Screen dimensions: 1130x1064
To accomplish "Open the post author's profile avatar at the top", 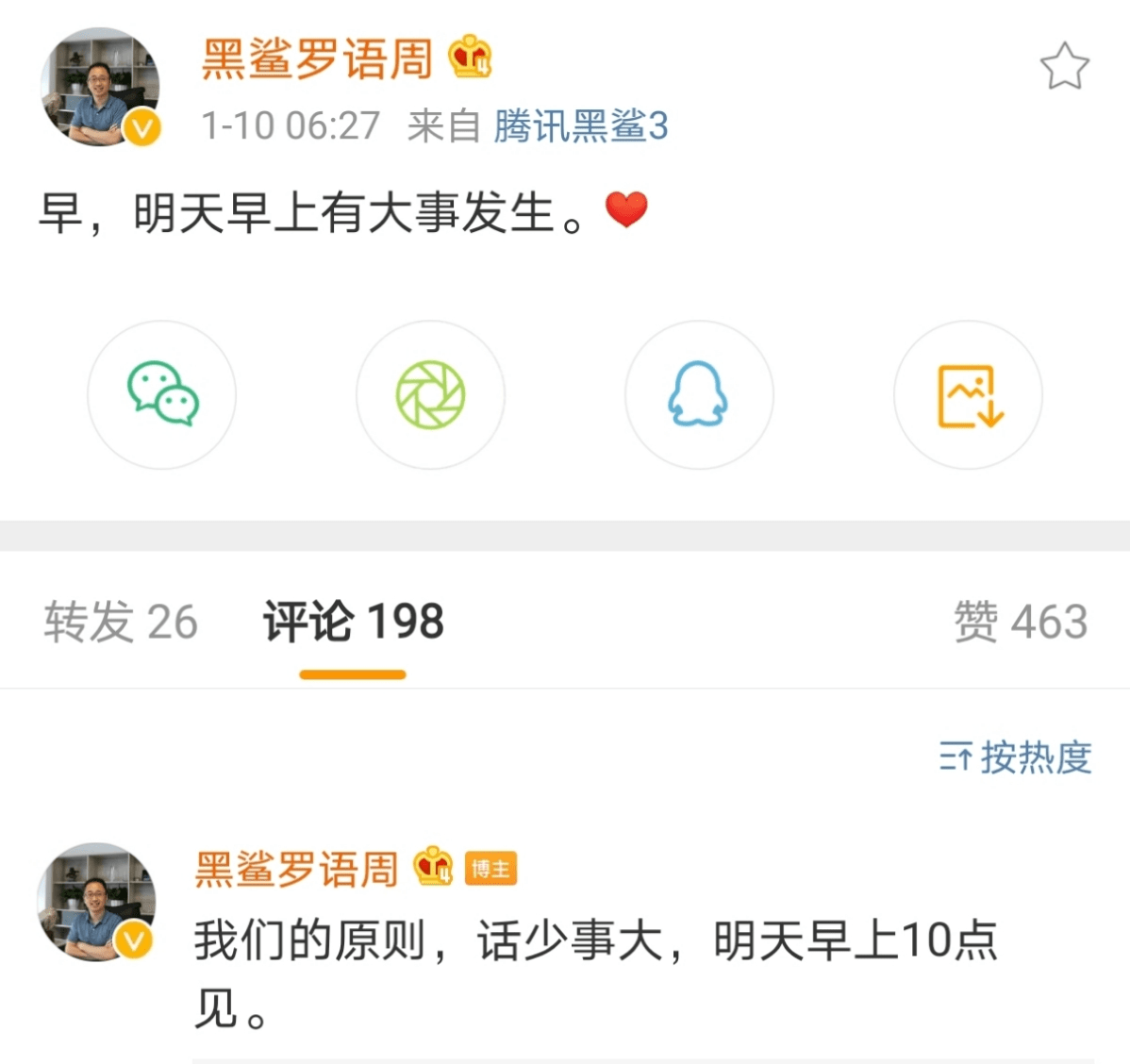I will [99, 88].
